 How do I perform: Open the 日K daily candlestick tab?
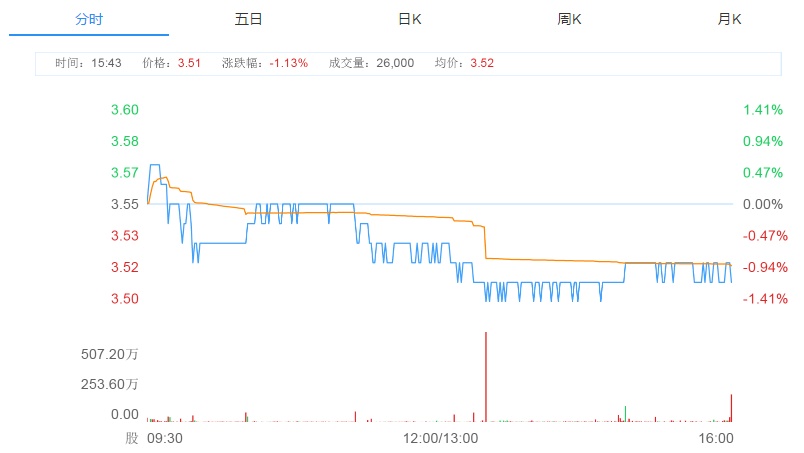pos(409,19)
